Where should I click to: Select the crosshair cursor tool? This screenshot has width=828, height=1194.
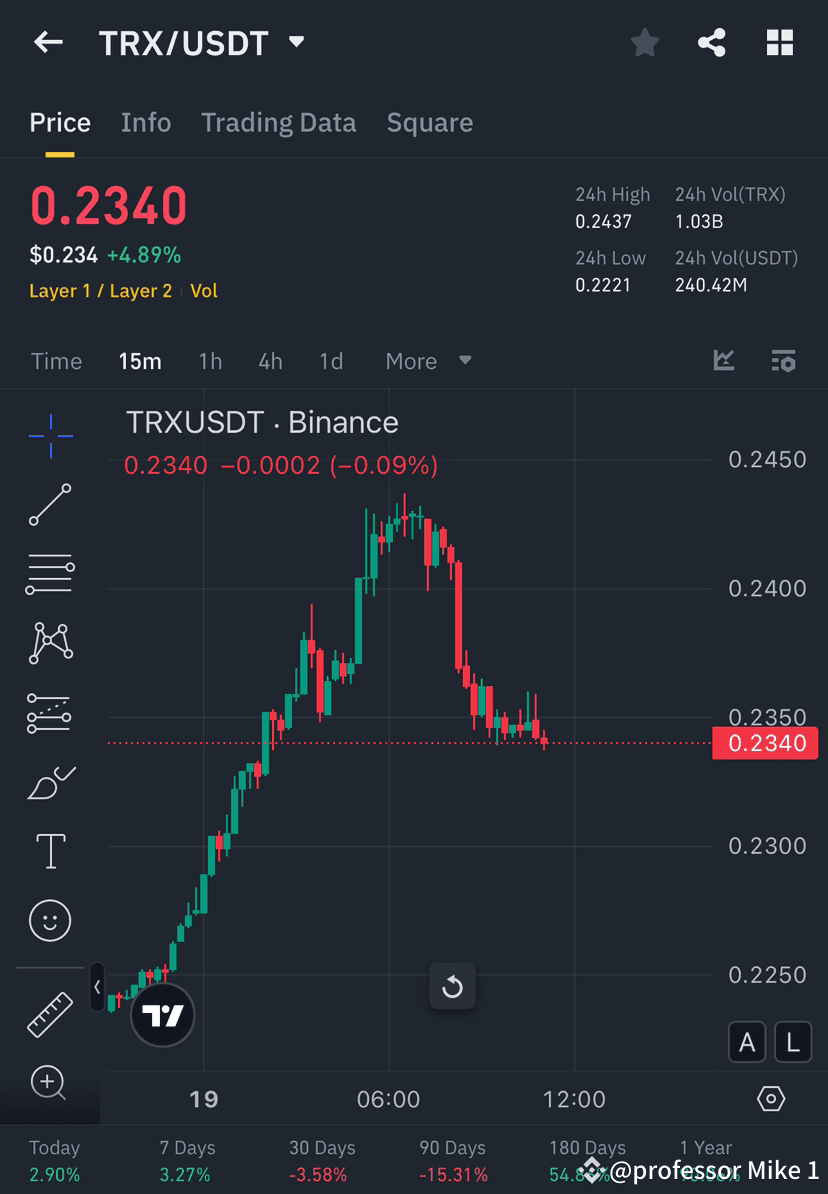tap(50, 435)
